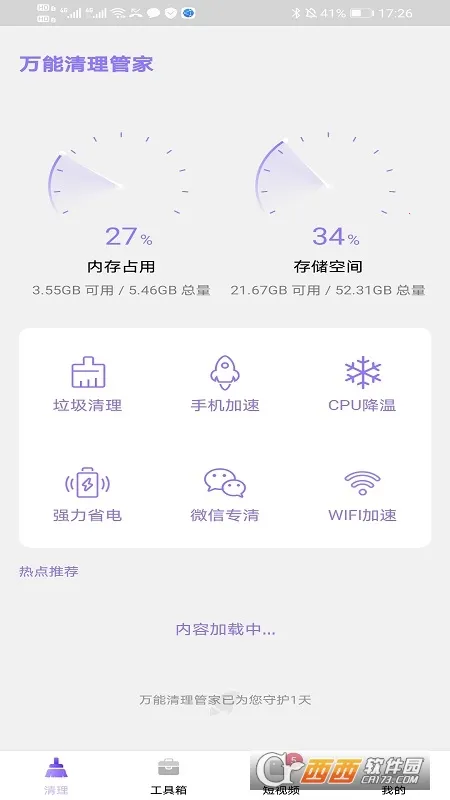Open 垃圾清理 junk cleaner
The image size is (450, 800).
pos(88,384)
